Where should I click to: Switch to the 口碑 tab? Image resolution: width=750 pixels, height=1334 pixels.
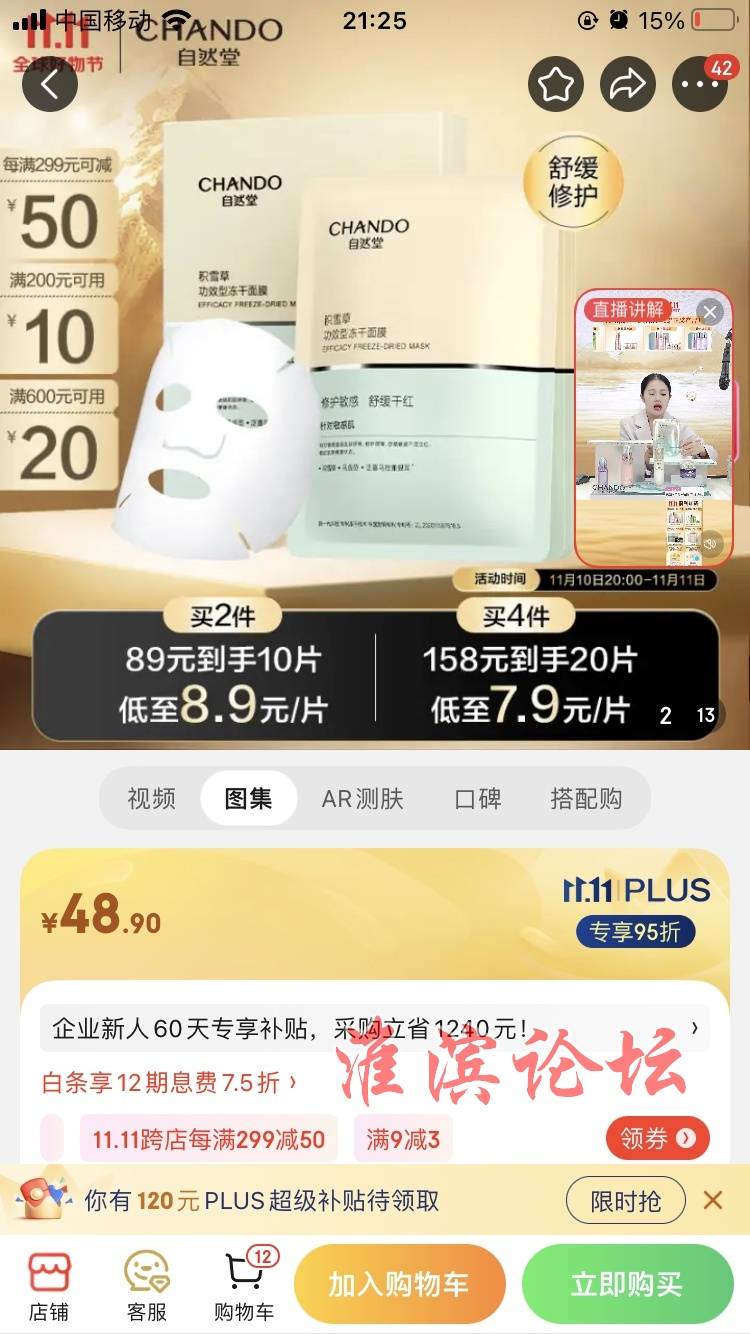point(478,799)
